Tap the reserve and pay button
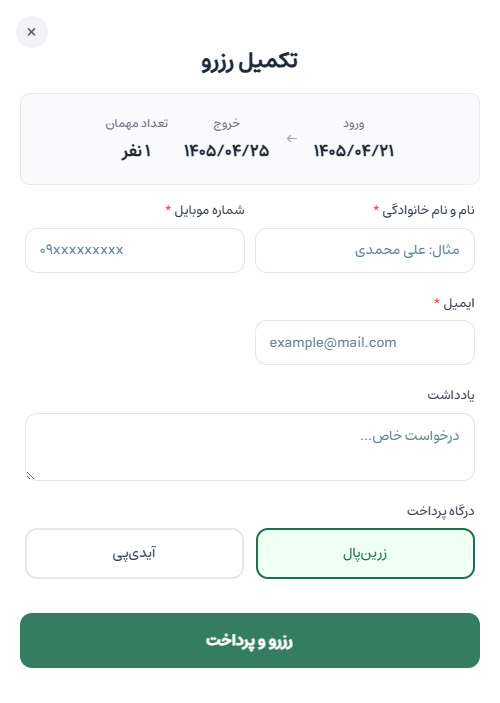This screenshot has height=703, width=500. (250, 641)
